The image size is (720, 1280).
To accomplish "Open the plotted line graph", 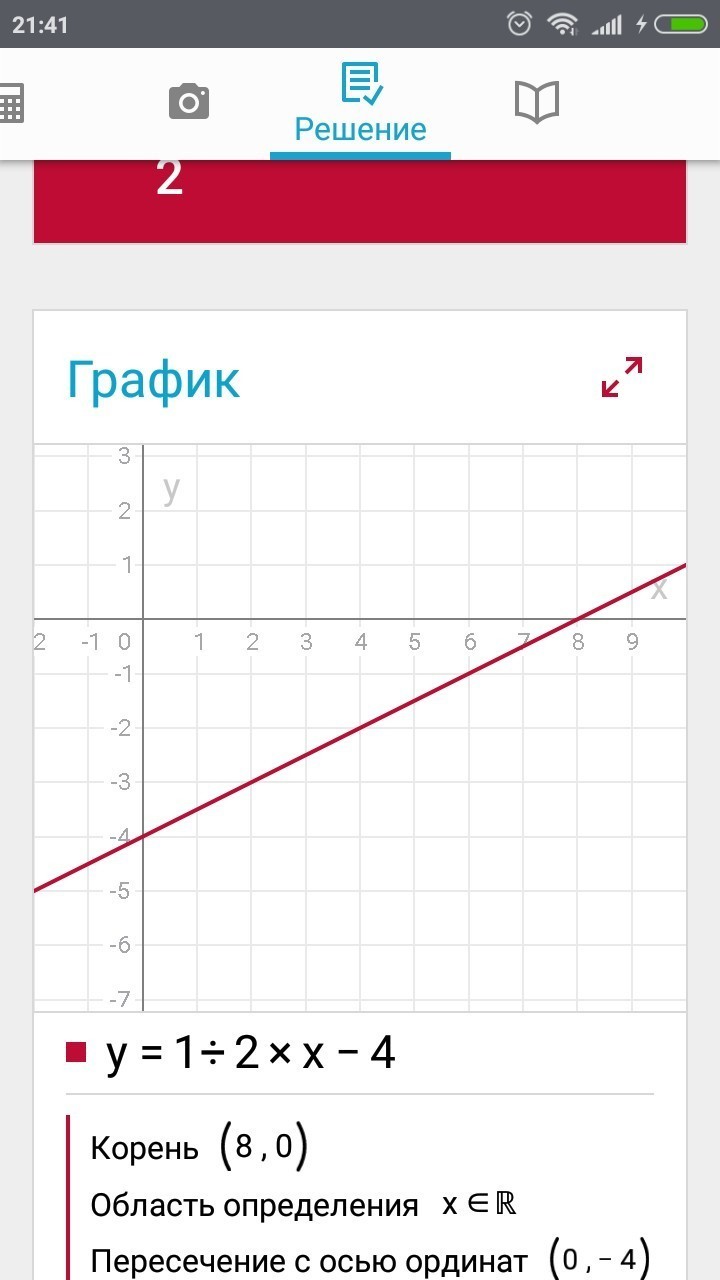I will point(360,727).
